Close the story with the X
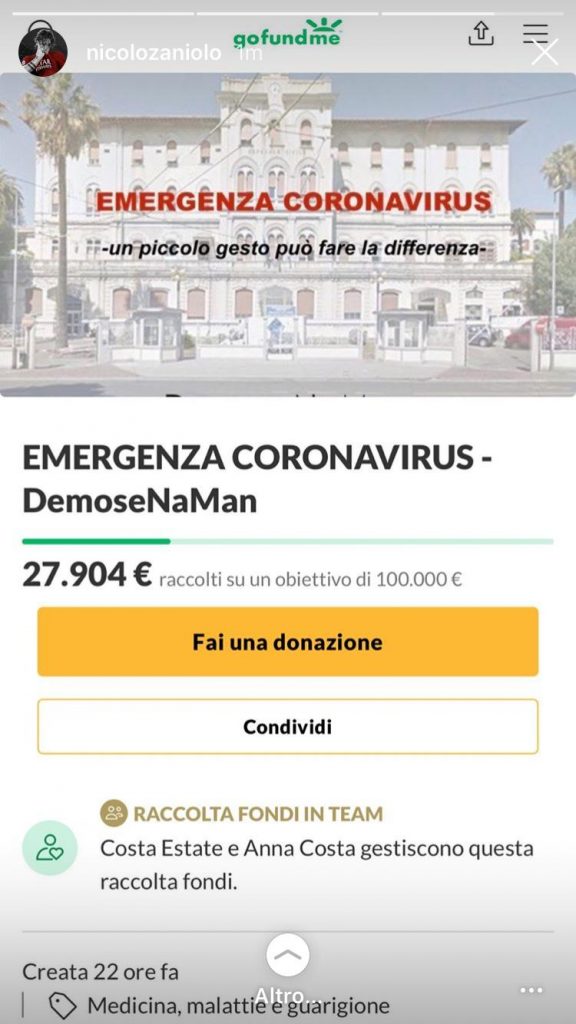Image resolution: width=576 pixels, height=1024 pixels. point(545,52)
